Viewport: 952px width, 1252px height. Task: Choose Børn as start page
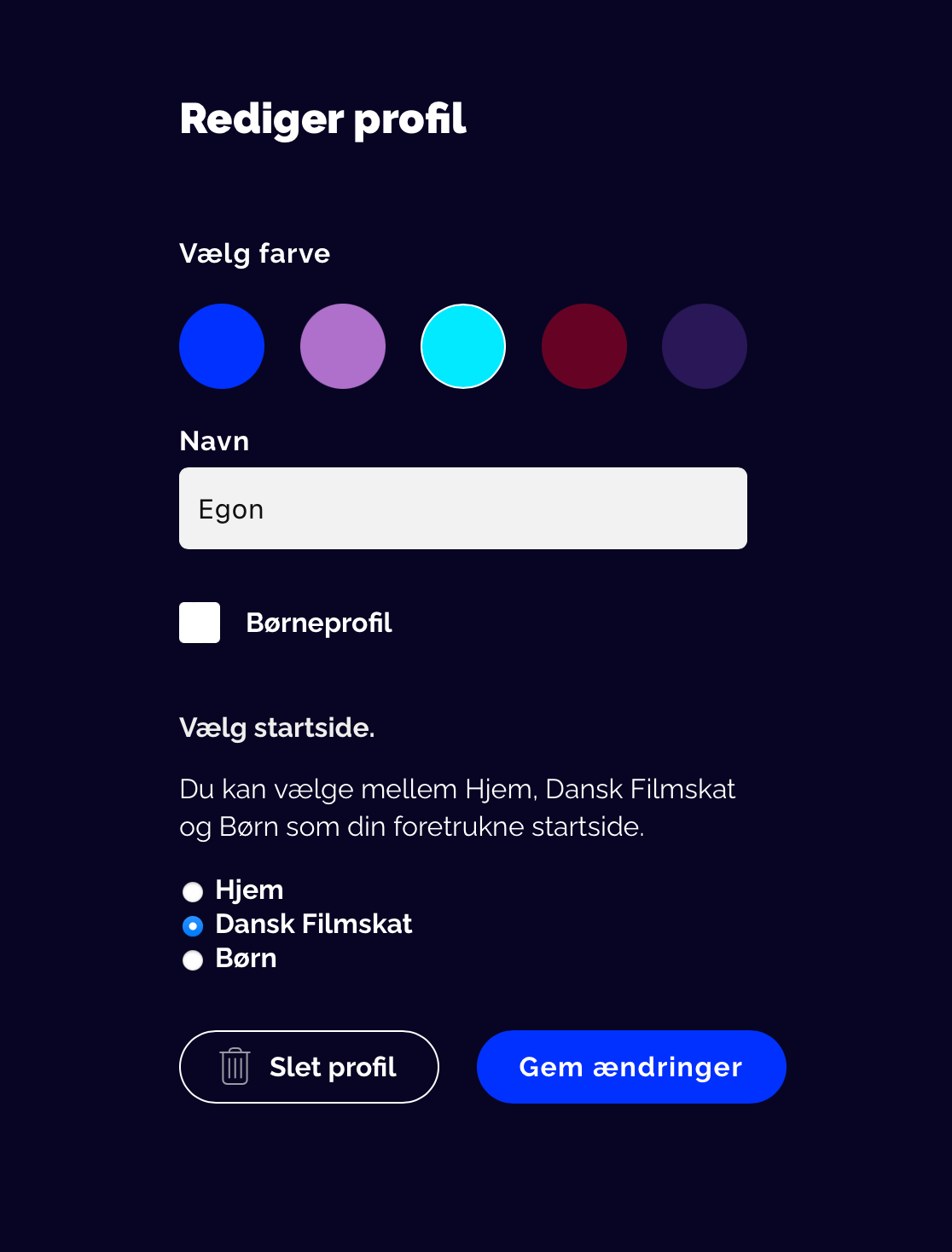(194, 960)
